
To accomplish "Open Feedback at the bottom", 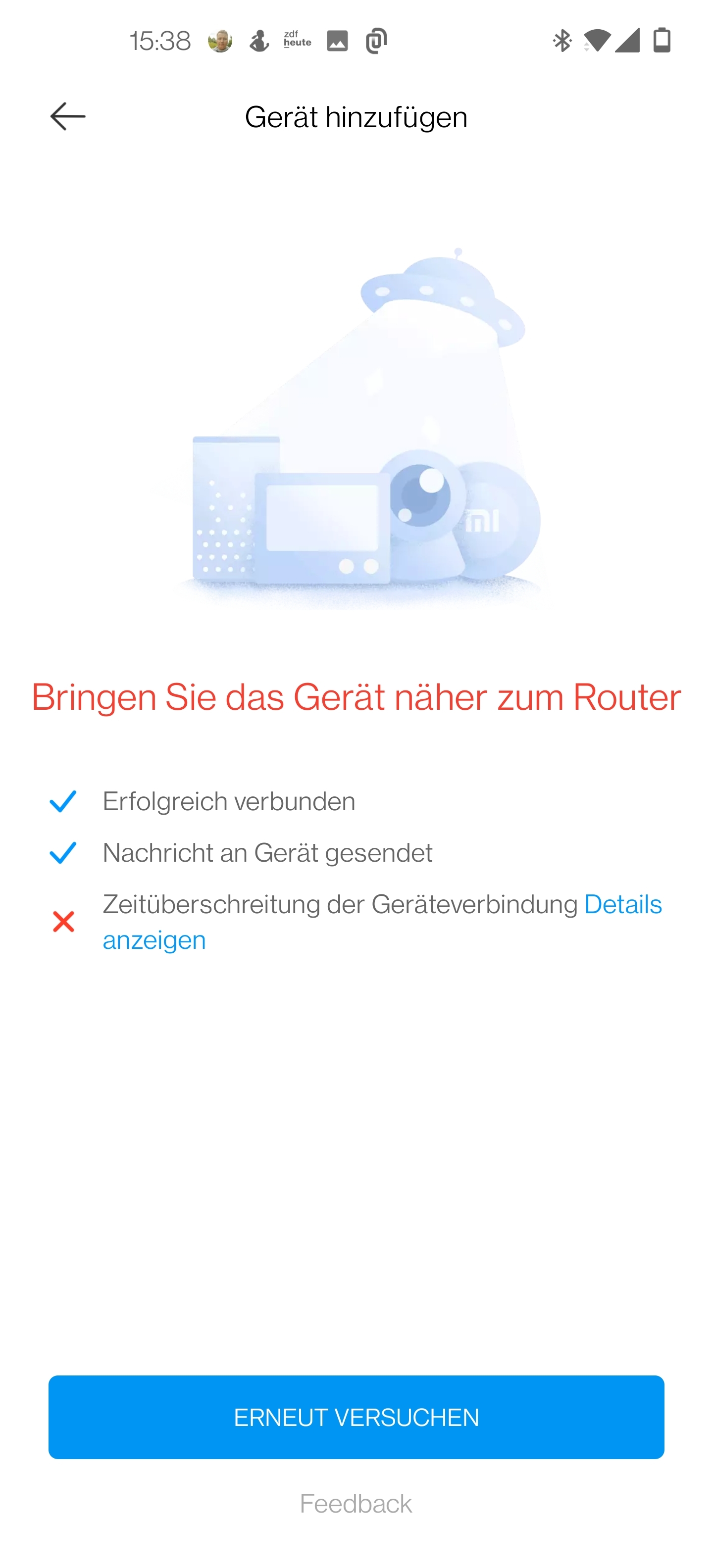I will pos(356,1504).
